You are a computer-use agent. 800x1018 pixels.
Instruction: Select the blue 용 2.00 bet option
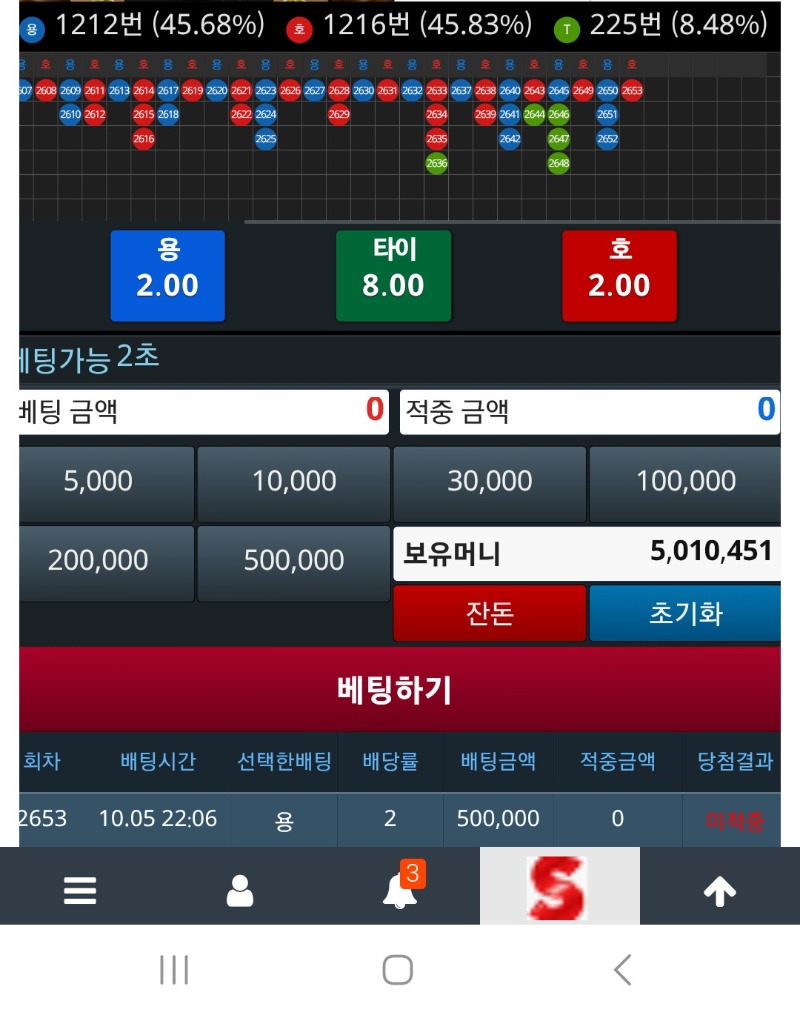(167, 275)
